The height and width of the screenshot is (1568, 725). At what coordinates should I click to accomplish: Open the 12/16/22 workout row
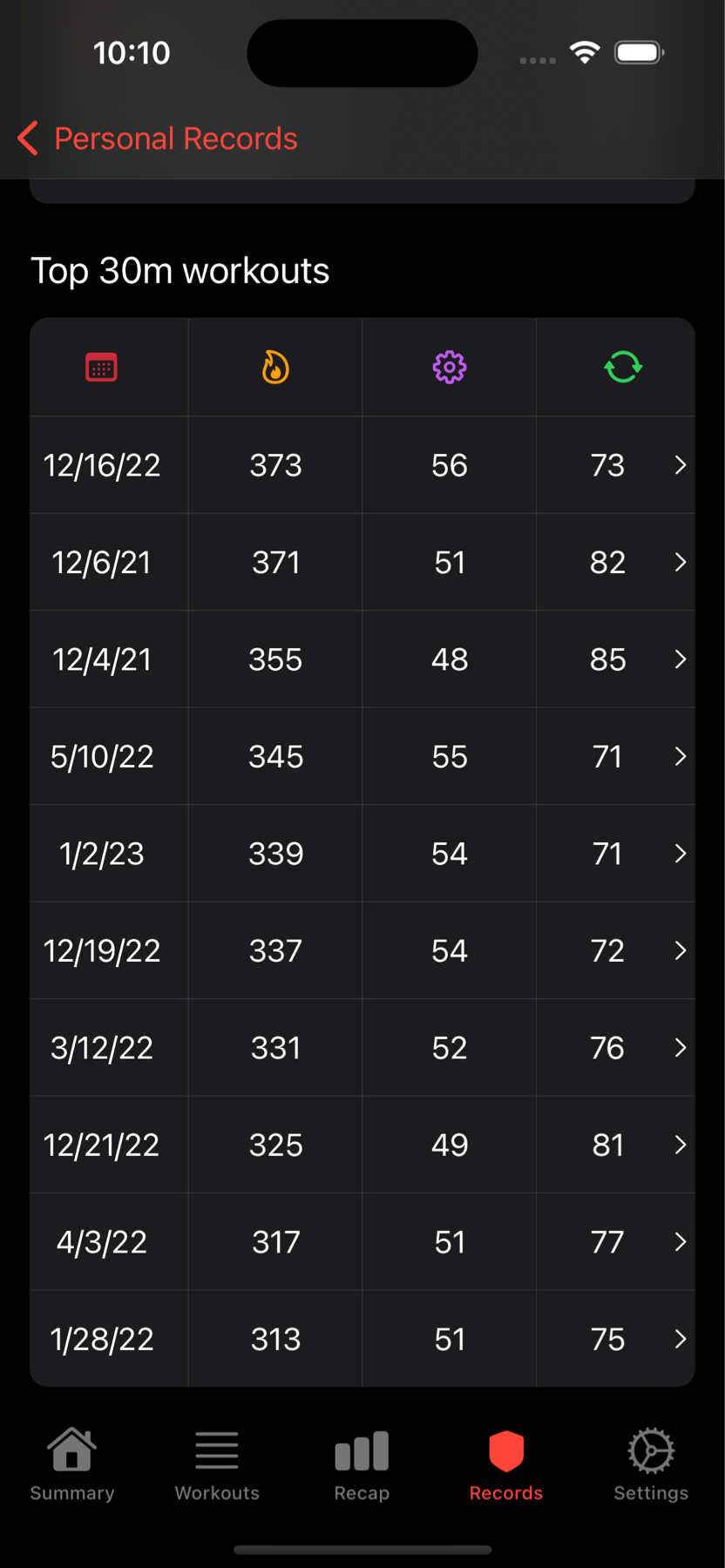click(362, 465)
